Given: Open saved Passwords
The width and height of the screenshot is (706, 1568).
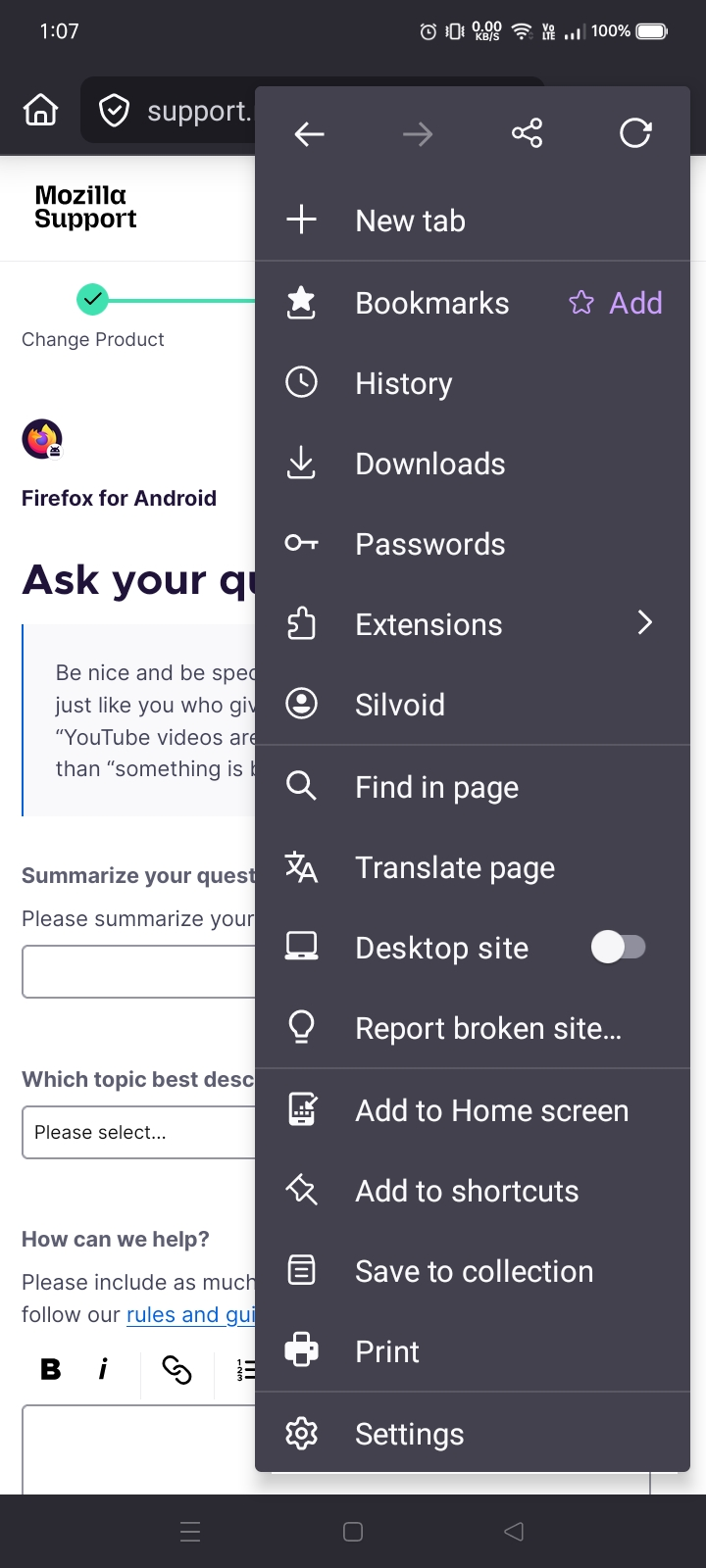Looking at the screenshot, I should coord(429,544).
